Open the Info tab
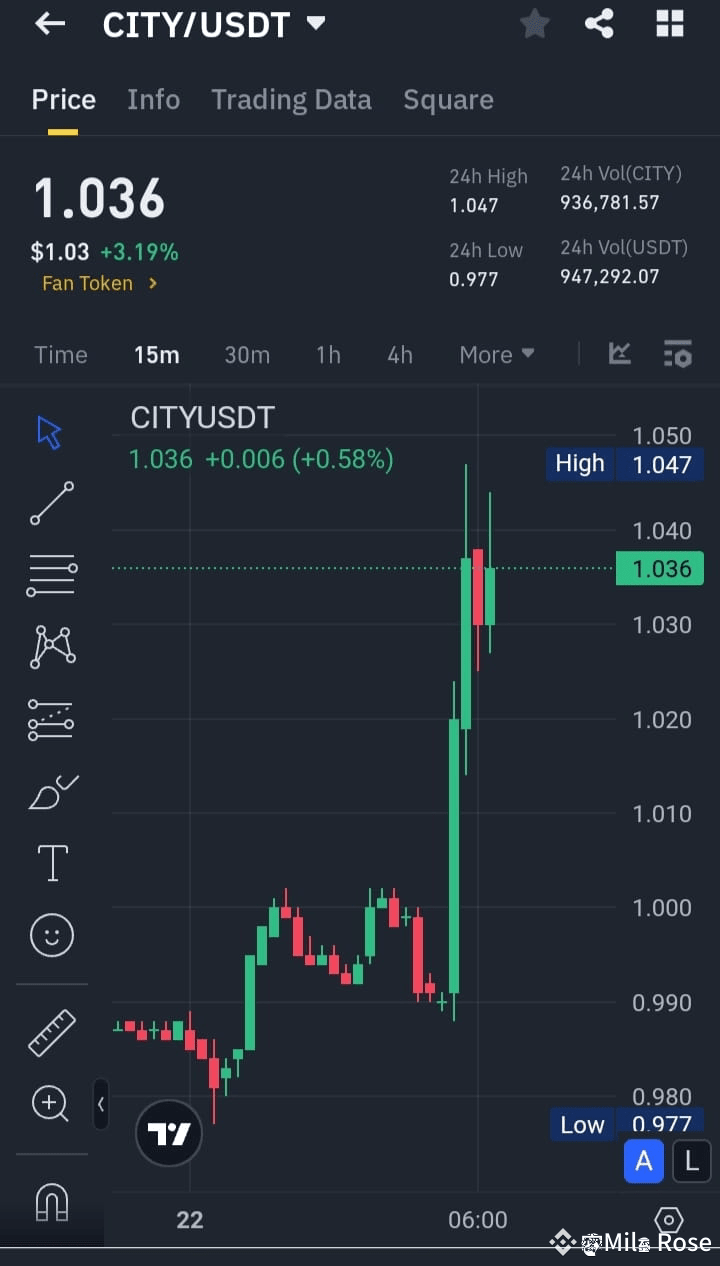This screenshot has height=1266, width=720. (x=153, y=99)
